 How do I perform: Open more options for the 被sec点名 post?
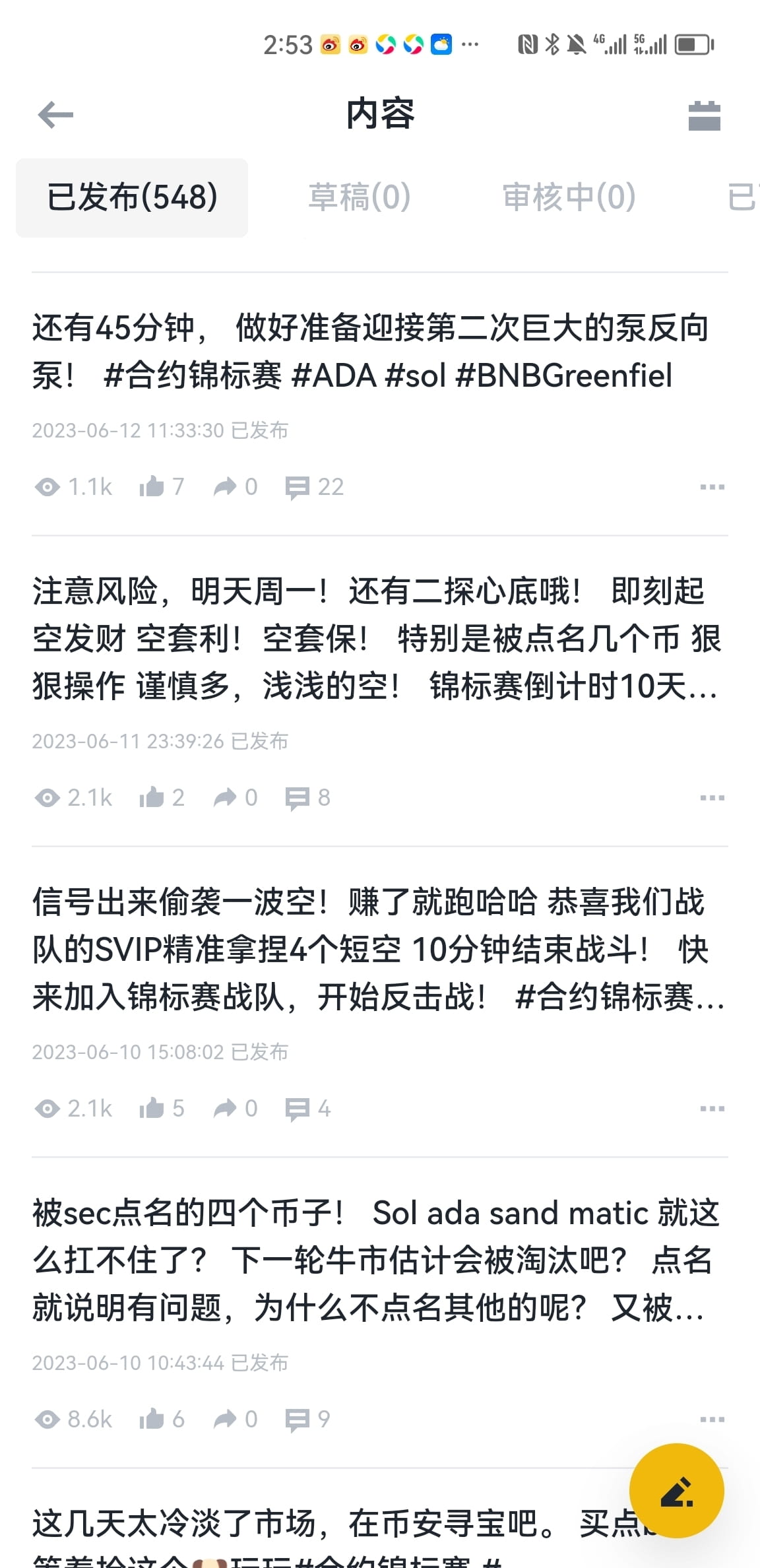click(x=712, y=1420)
